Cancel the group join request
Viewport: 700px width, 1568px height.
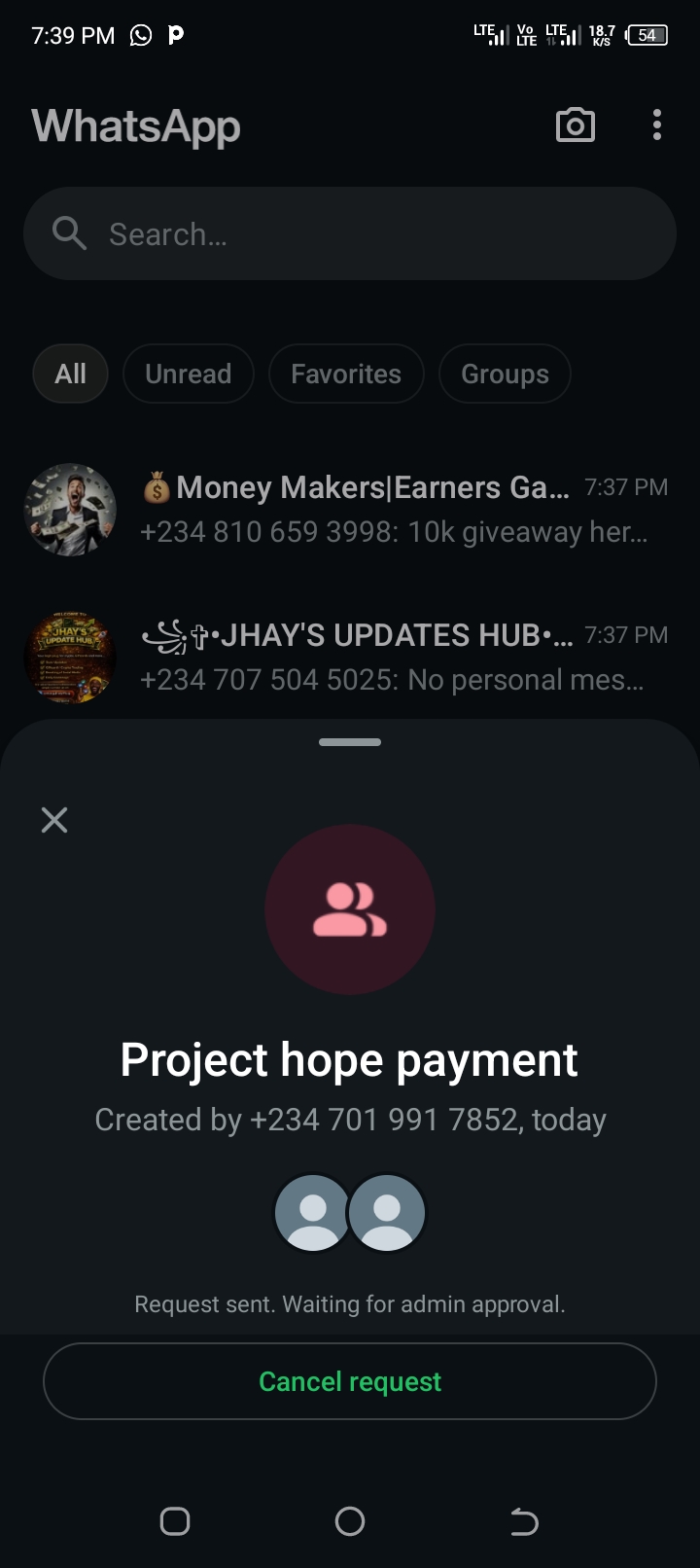[350, 1381]
